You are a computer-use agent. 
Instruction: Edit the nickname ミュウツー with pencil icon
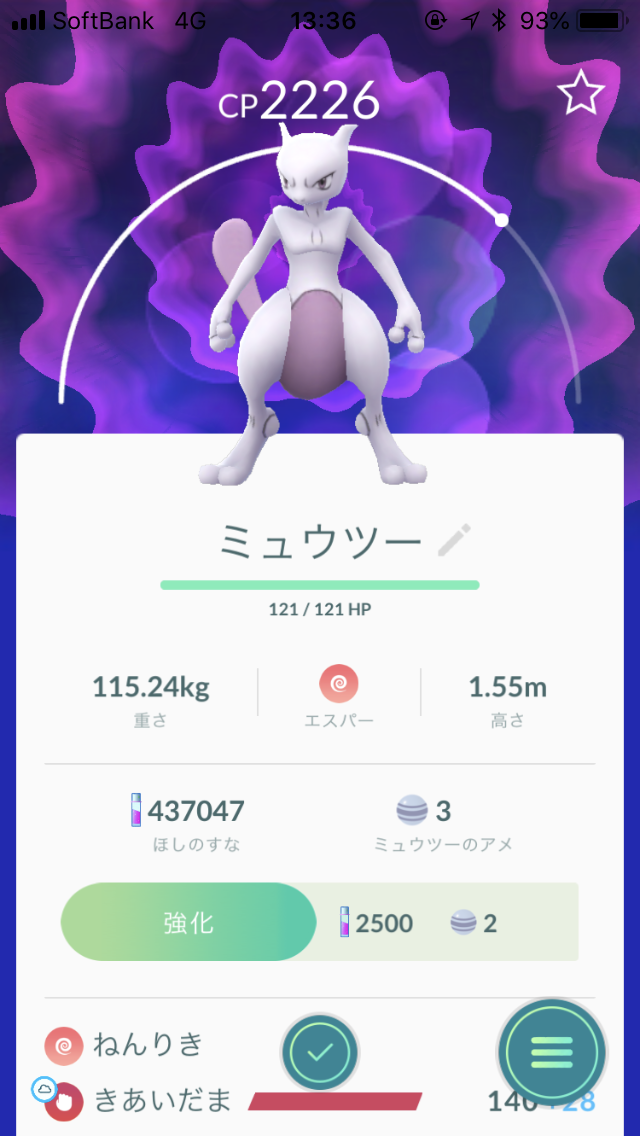(454, 540)
